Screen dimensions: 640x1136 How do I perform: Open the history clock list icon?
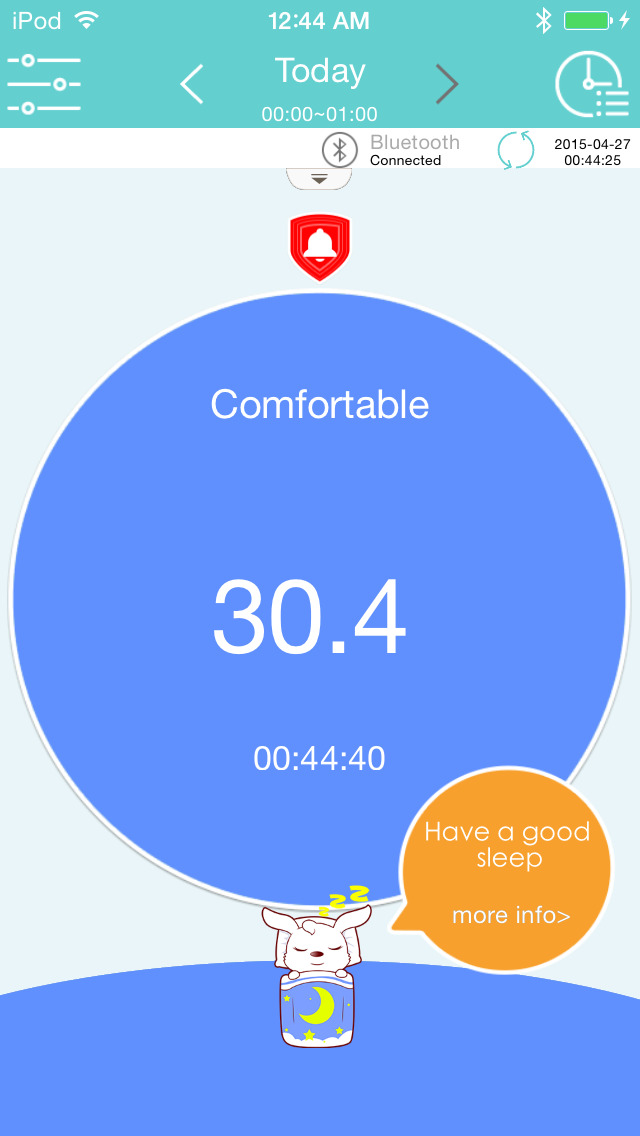pyautogui.click(x=591, y=84)
